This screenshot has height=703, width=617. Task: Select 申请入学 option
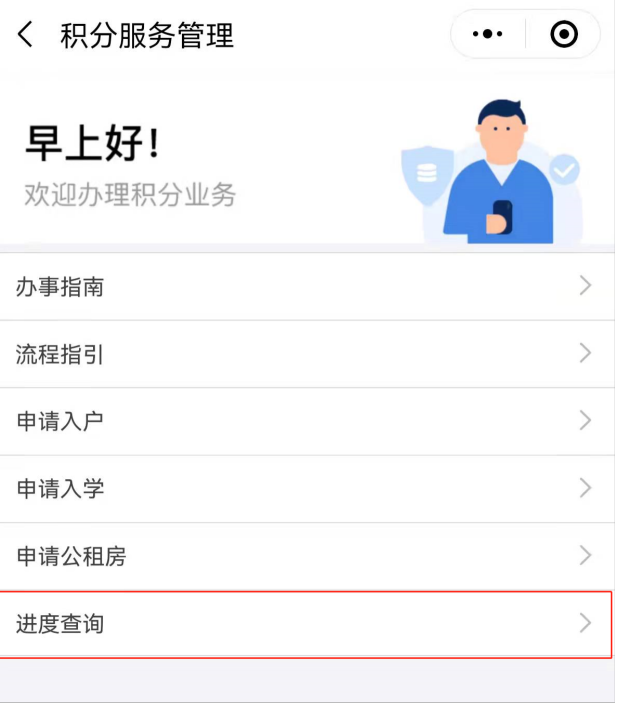pos(307,489)
